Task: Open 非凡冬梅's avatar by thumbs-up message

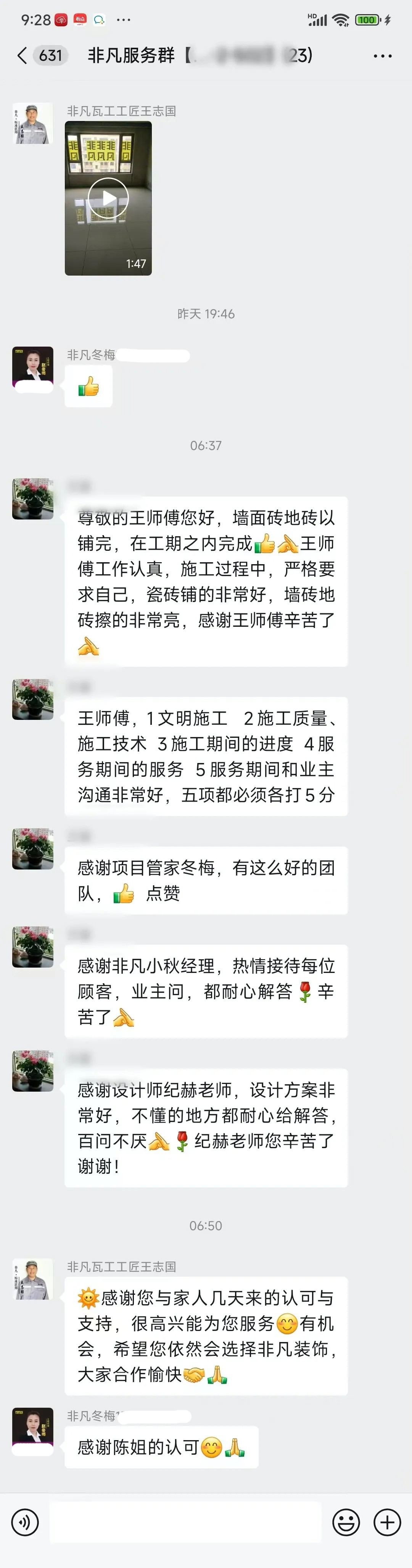Action: (33, 367)
